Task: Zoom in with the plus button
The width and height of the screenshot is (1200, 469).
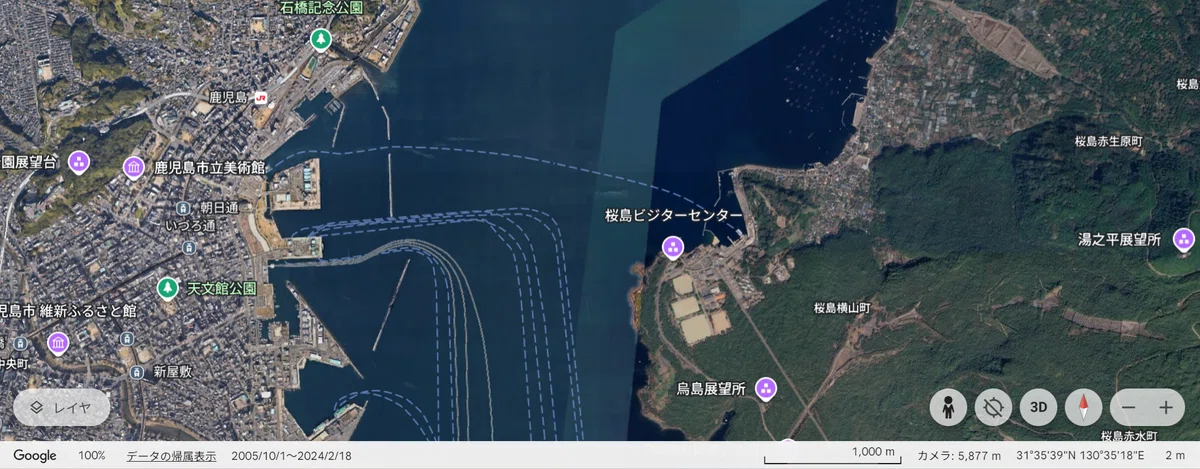Action: (x=1166, y=408)
